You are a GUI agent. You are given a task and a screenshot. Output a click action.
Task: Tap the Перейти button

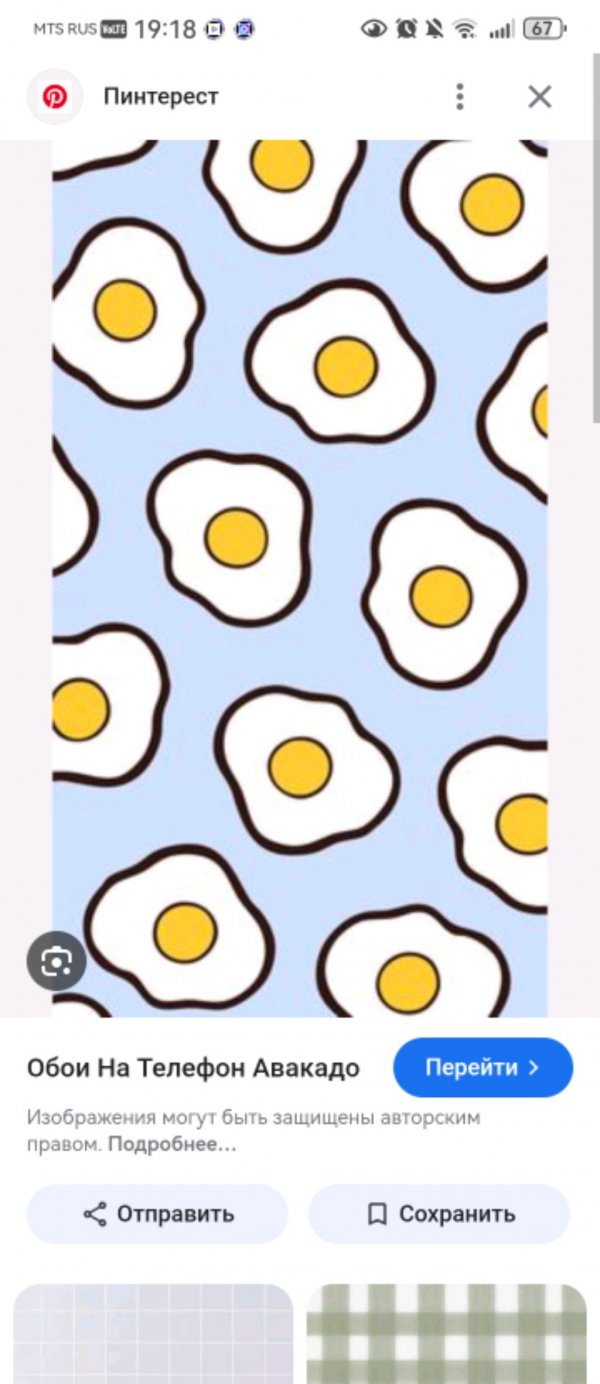pos(483,1067)
